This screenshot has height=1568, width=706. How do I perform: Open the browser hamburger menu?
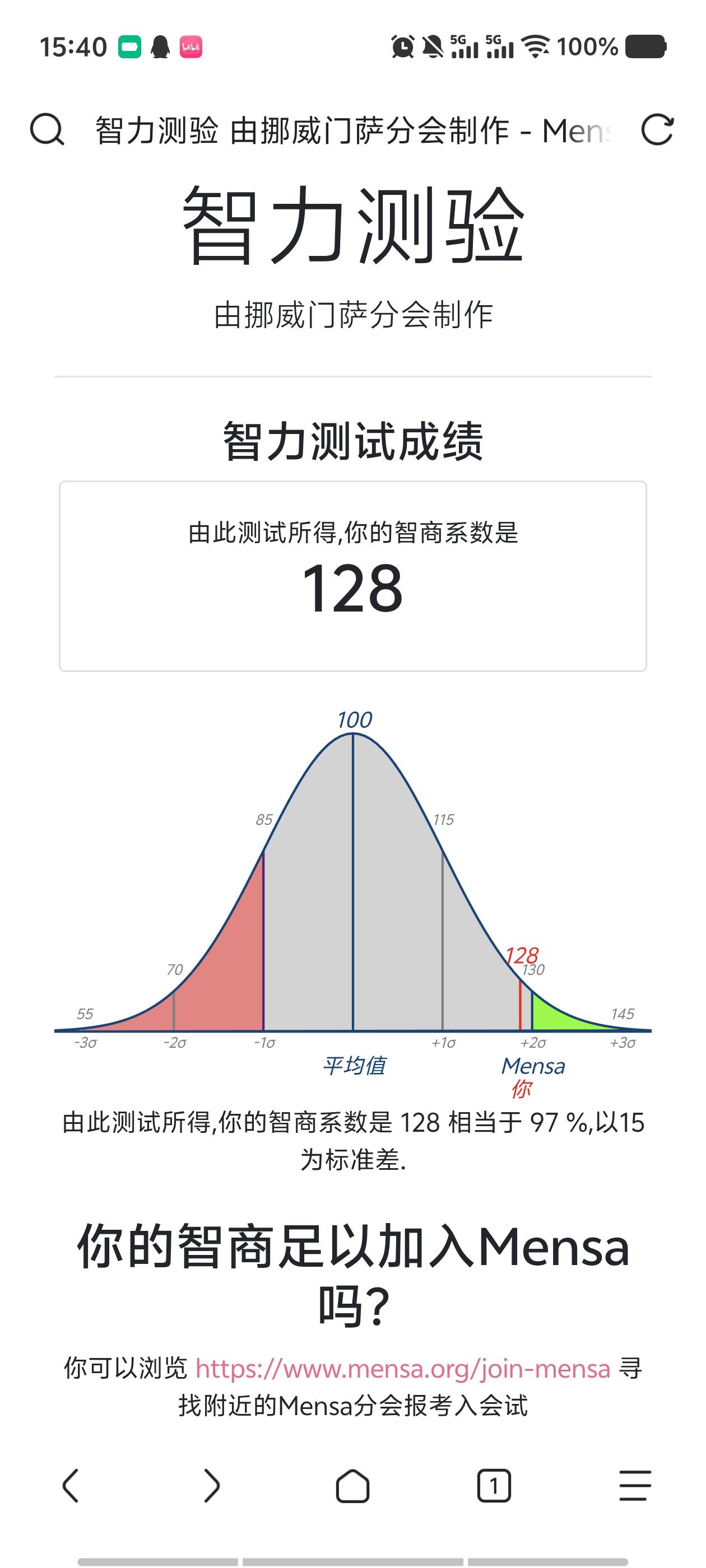(635, 1486)
